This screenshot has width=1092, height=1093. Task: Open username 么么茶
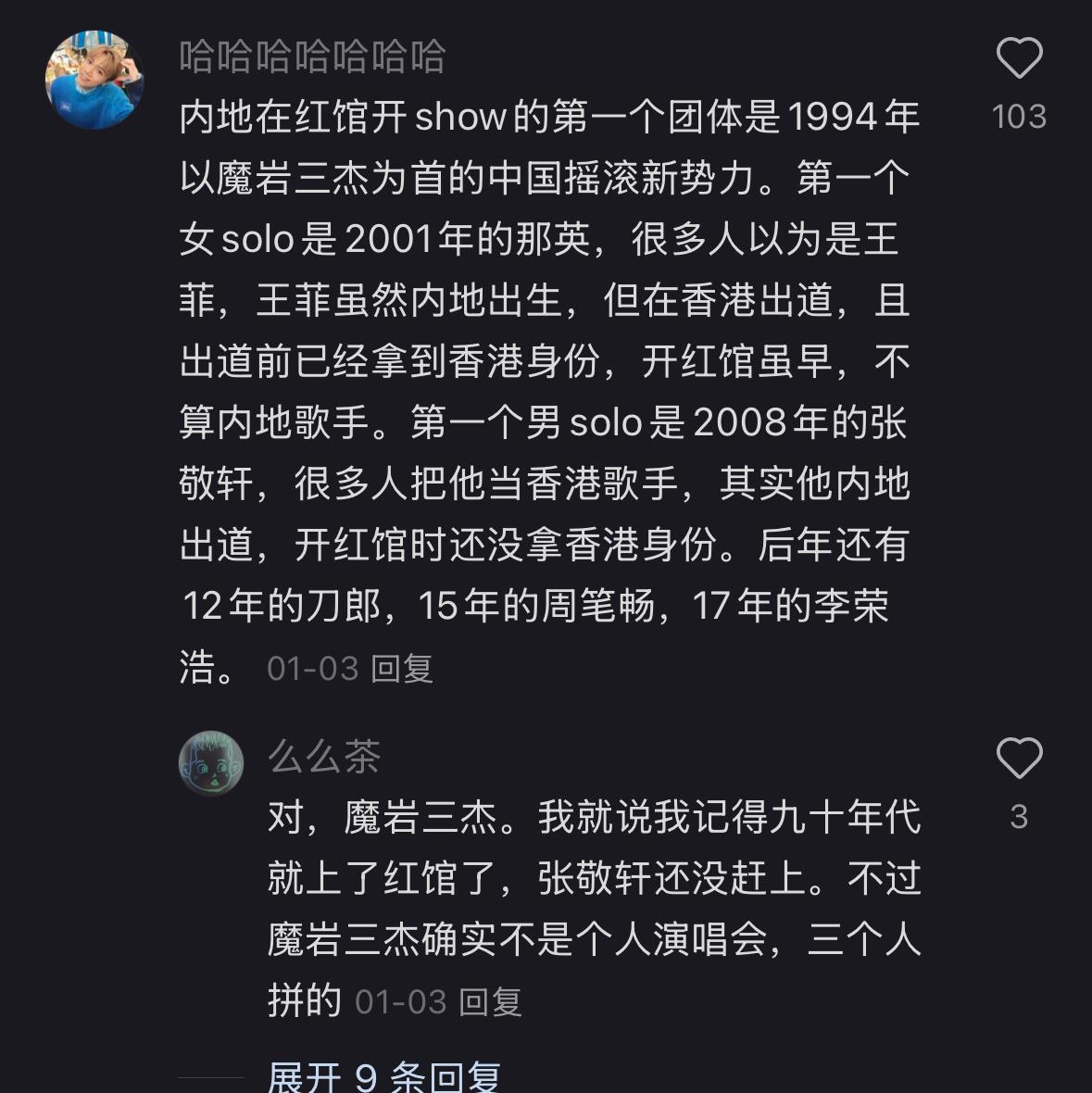point(324,757)
